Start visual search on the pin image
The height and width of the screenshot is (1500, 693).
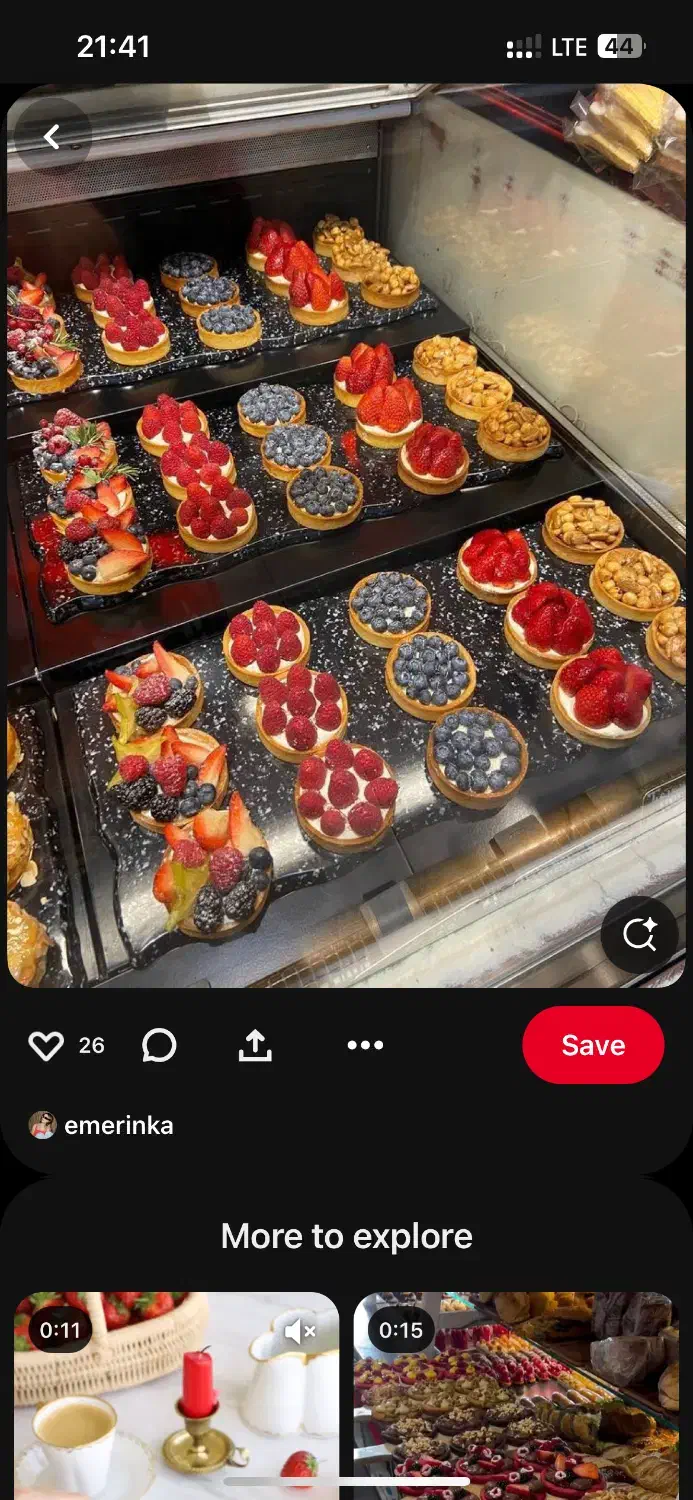point(639,935)
